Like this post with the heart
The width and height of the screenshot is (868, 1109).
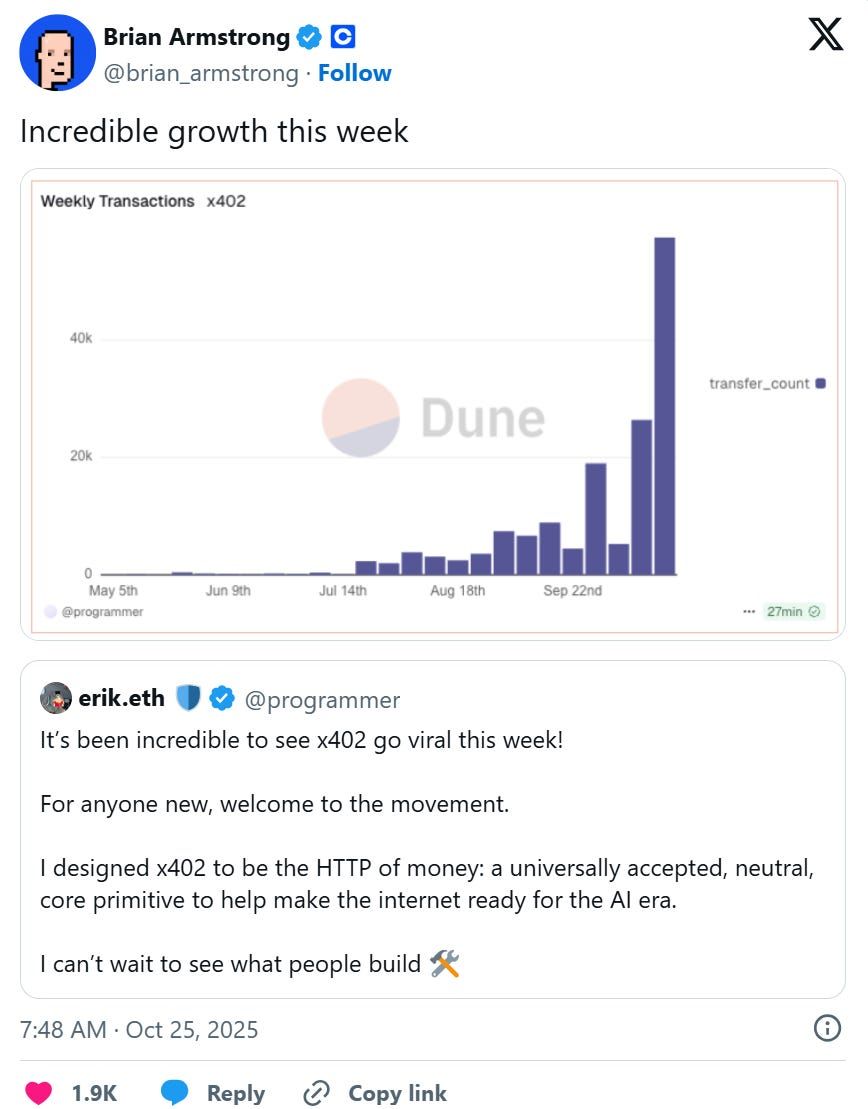click(x=39, y=1093)
